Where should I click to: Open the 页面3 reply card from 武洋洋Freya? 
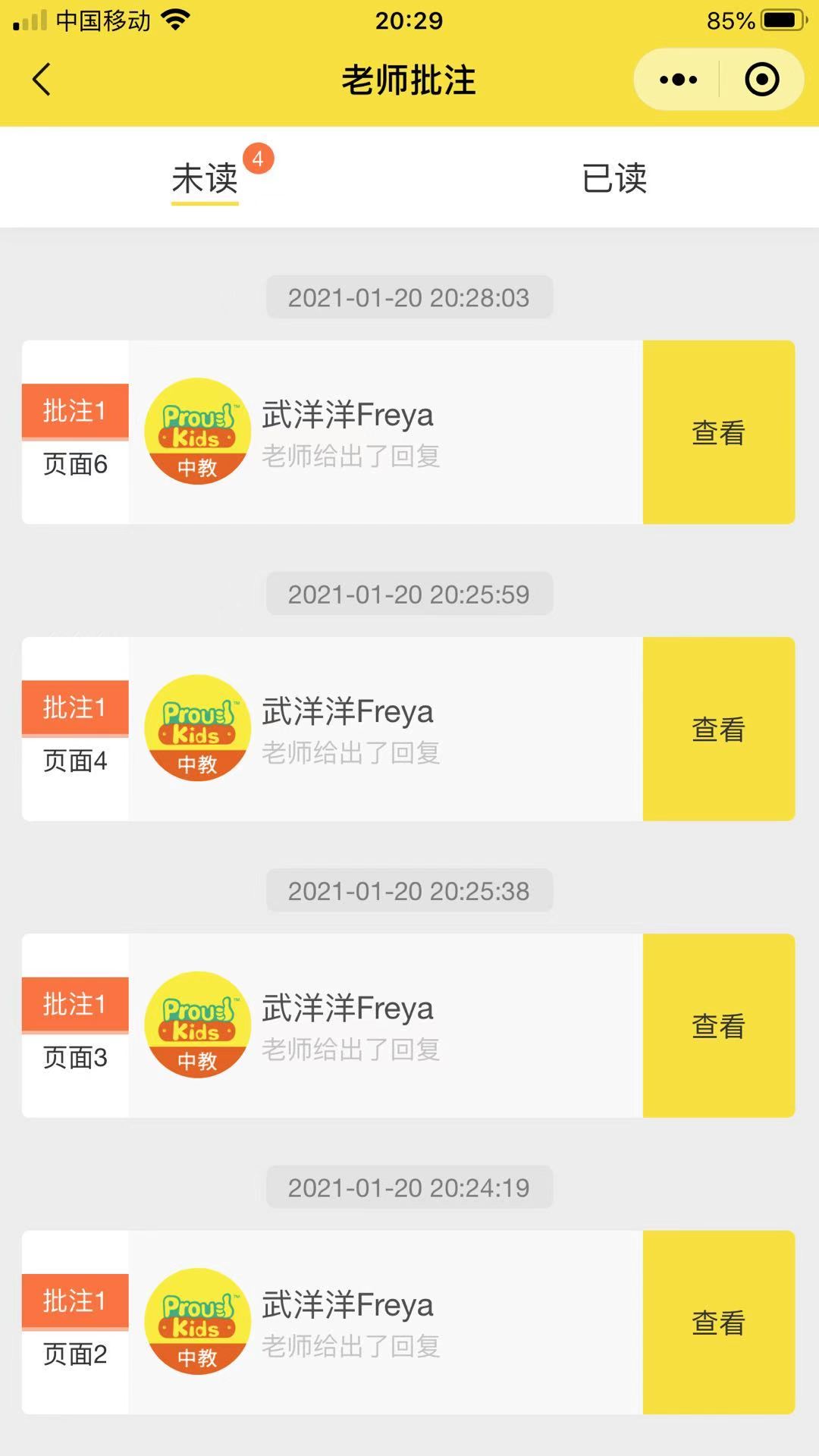(385, 1025)
